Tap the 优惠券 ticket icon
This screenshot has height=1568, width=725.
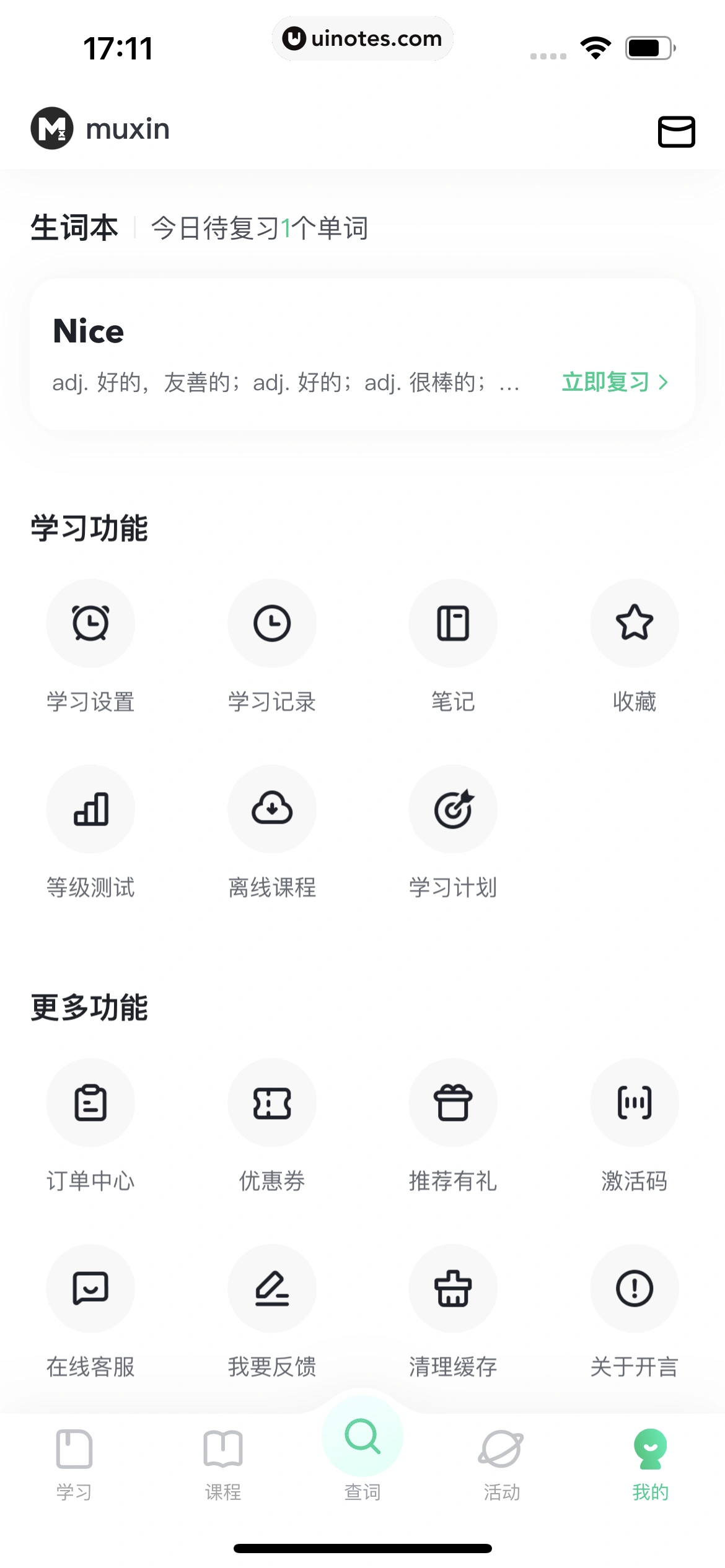click(x=272, y=1103)
